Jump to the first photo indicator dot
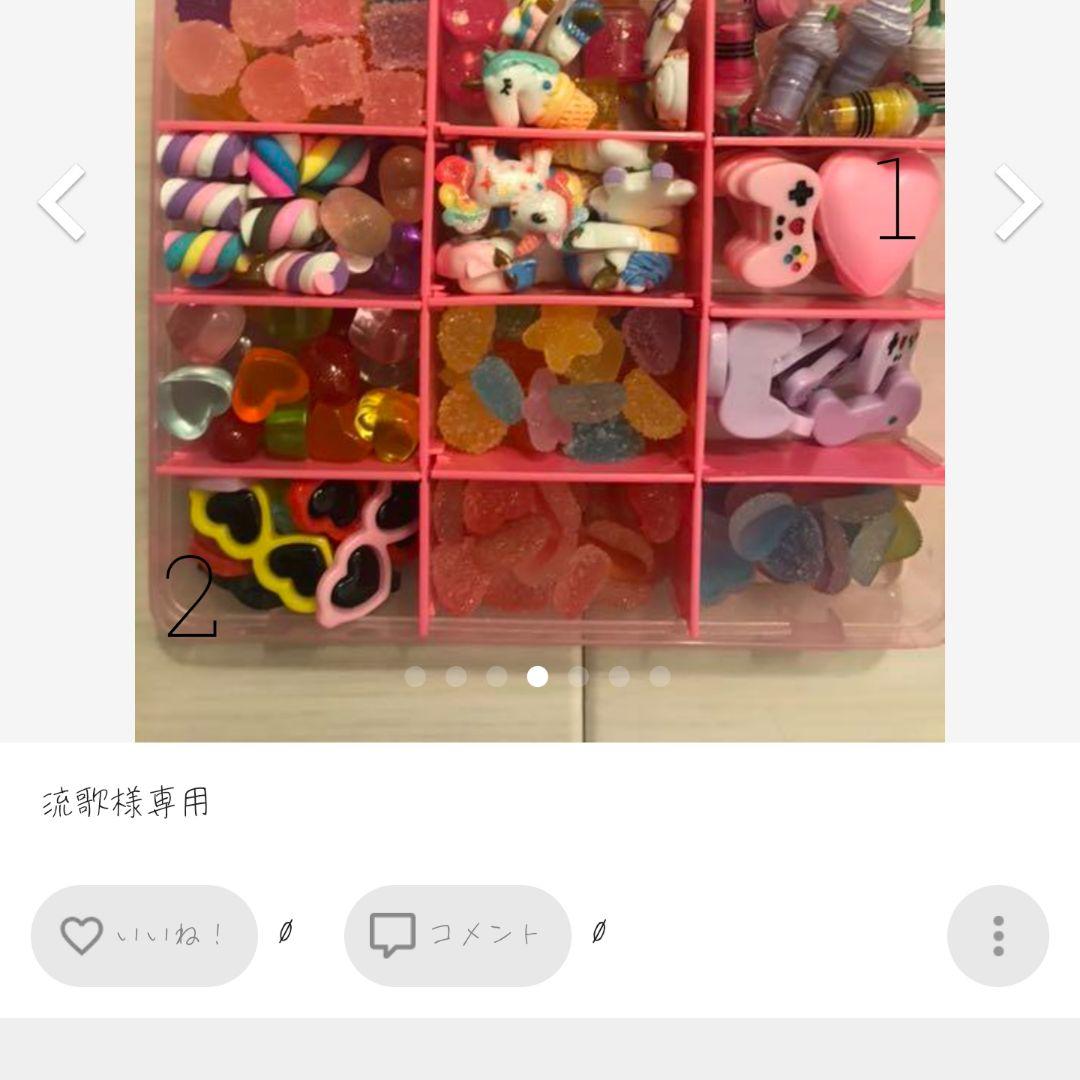Image resolution: width=1080 pixels, height=1080 pixels. 415,677
